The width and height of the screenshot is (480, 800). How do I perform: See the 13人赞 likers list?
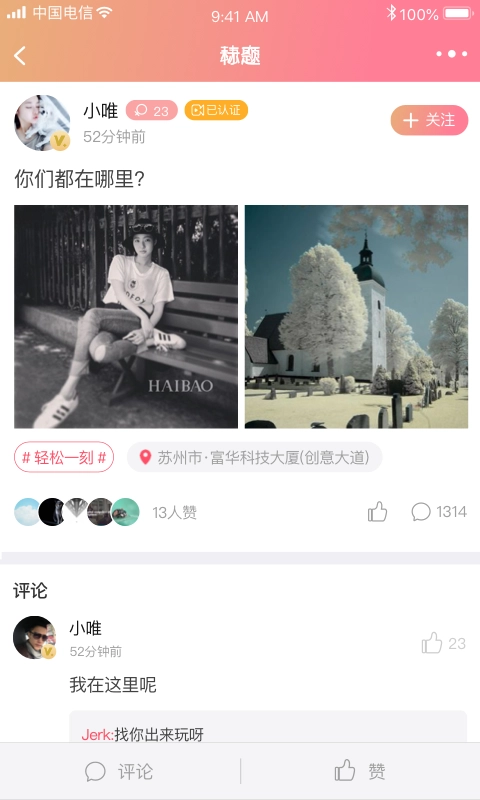[174, 512]
